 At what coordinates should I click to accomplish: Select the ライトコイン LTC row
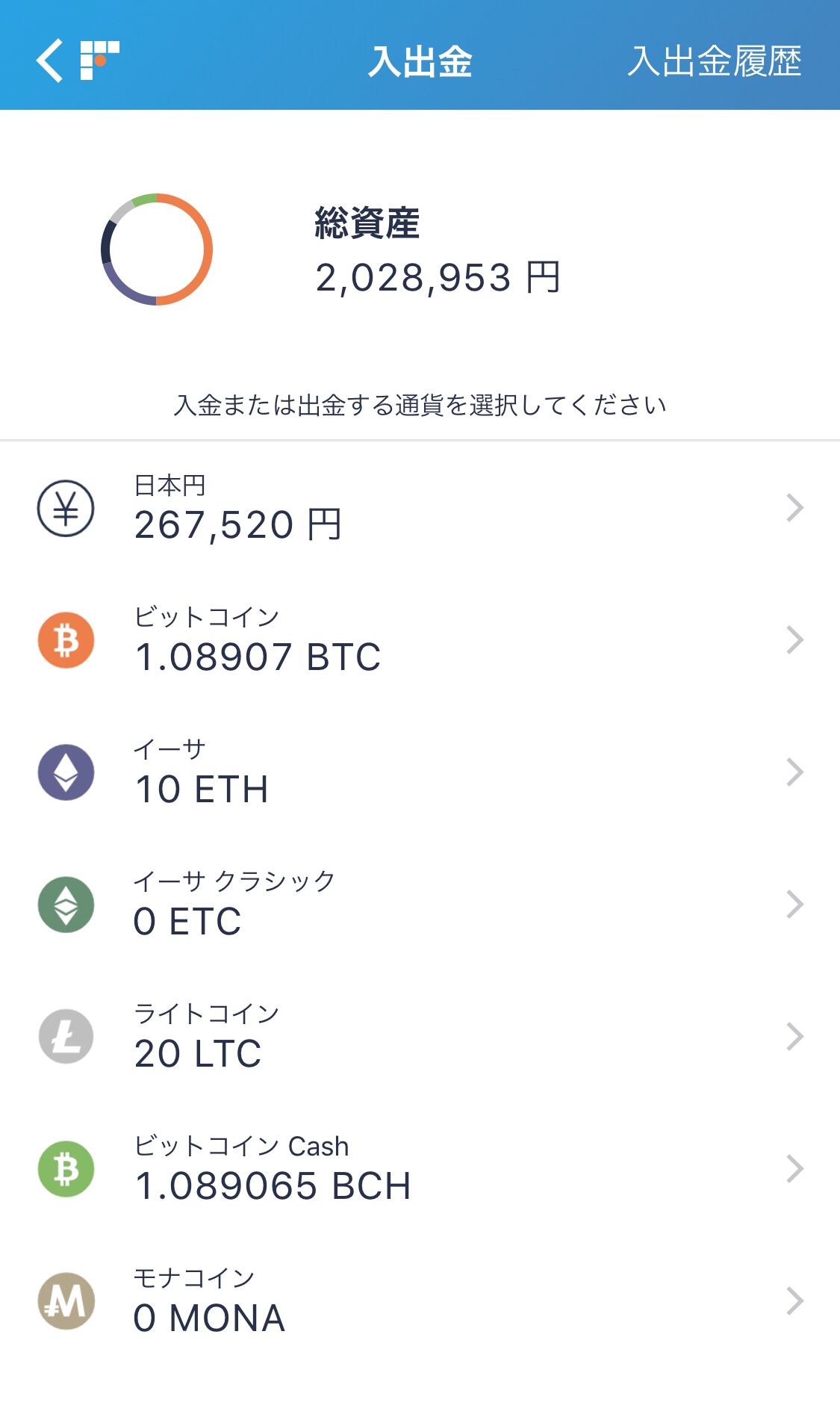pos(420,1037)
